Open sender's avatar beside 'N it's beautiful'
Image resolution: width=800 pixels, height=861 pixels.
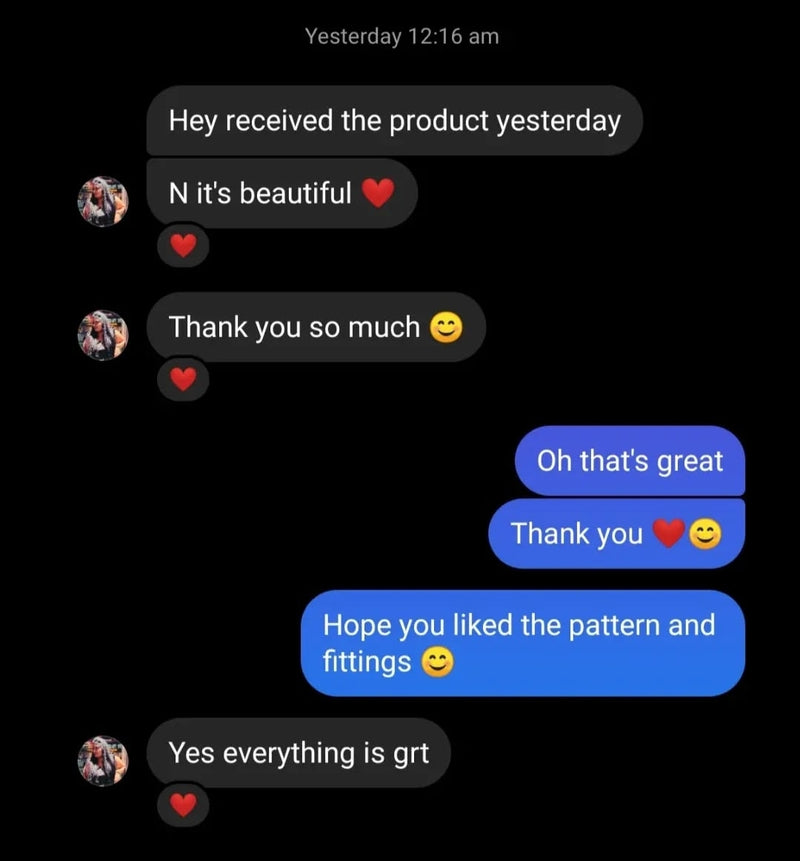104,201
